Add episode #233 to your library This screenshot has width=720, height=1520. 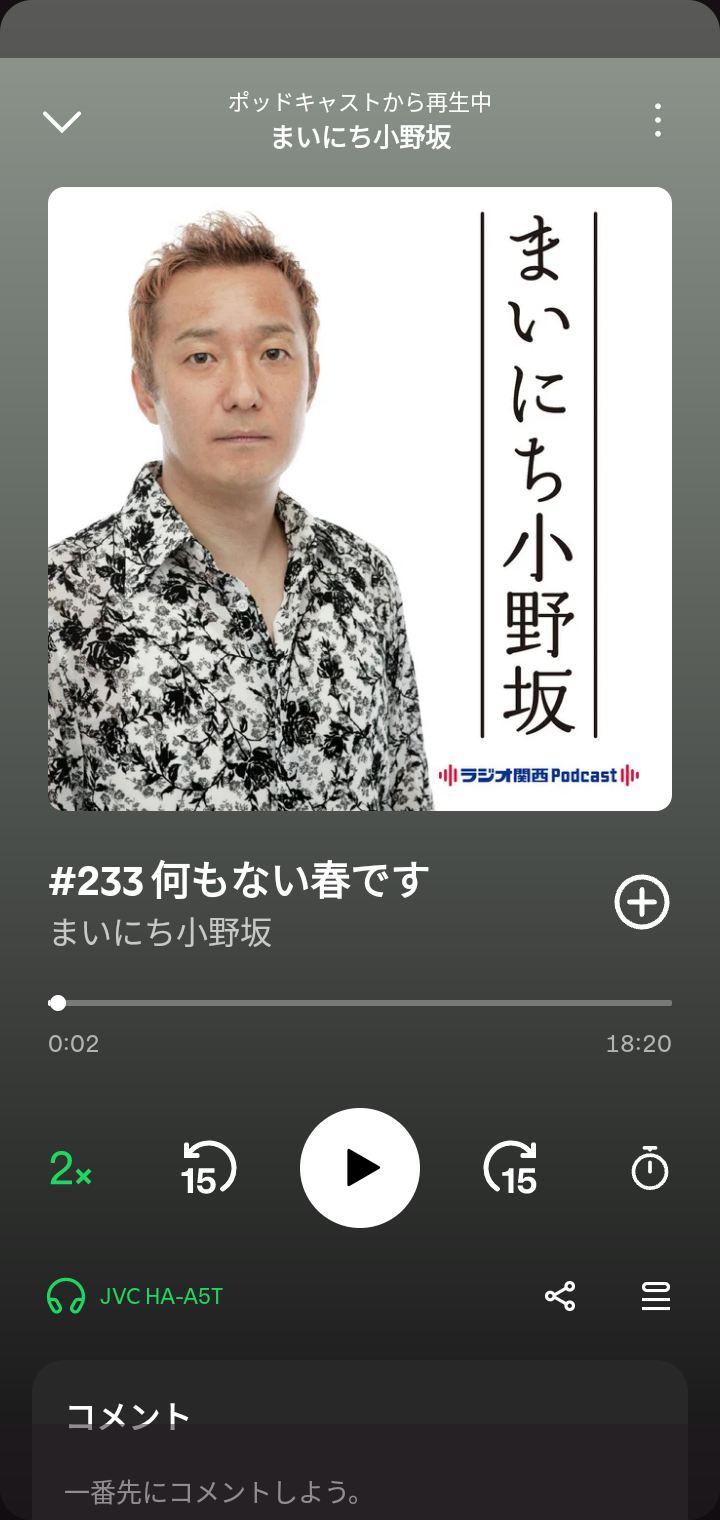pyautogui.click(x=641, y=903)
